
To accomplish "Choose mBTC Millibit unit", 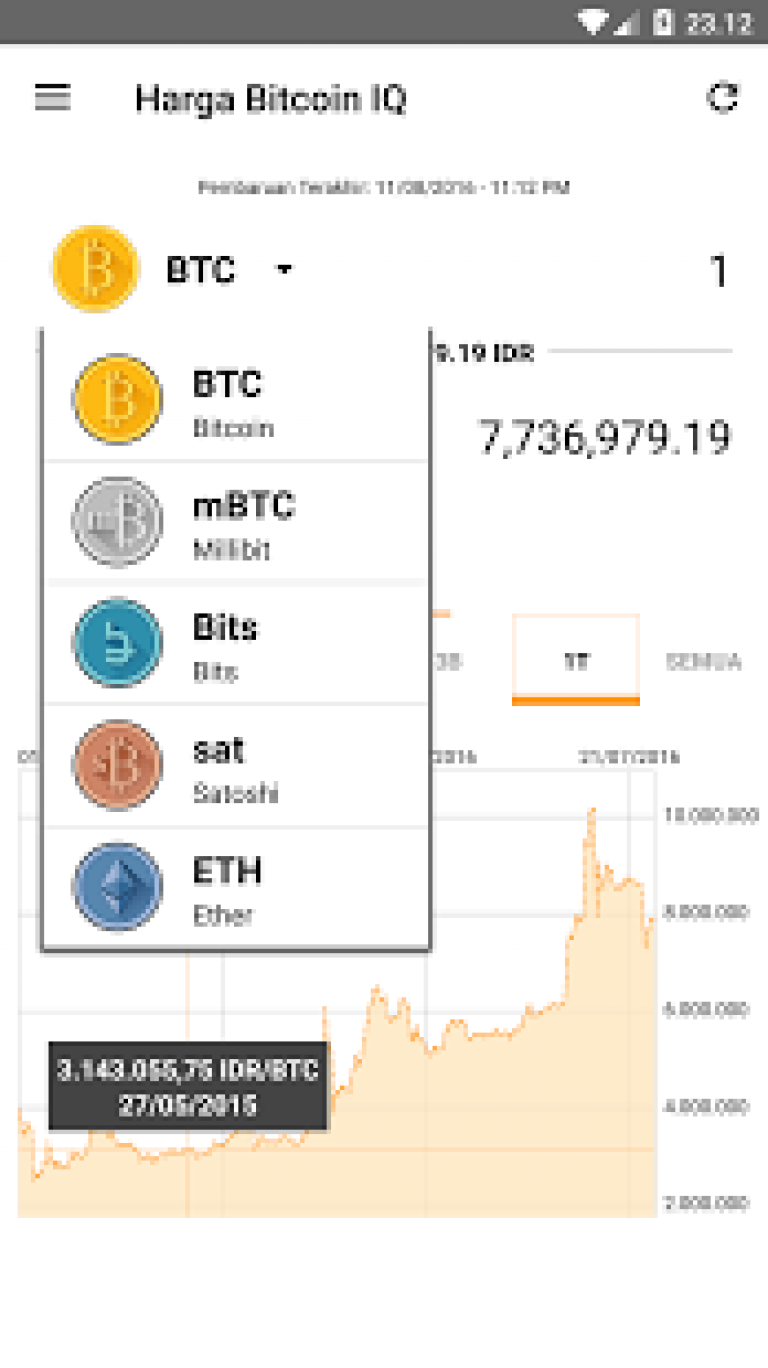I will [236, 522].
